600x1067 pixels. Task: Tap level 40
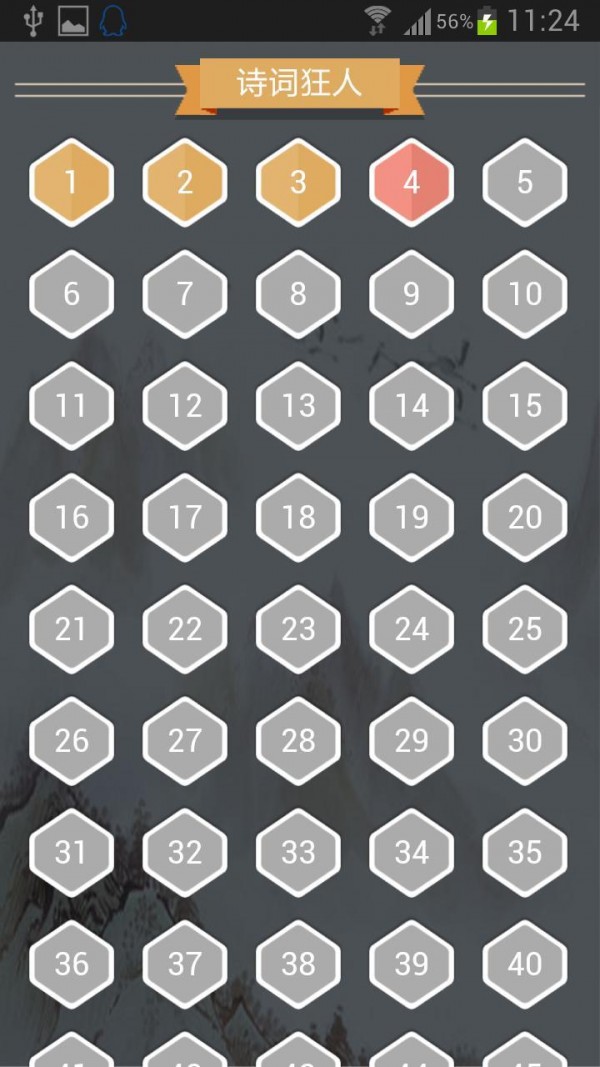(x=525, y=964)
